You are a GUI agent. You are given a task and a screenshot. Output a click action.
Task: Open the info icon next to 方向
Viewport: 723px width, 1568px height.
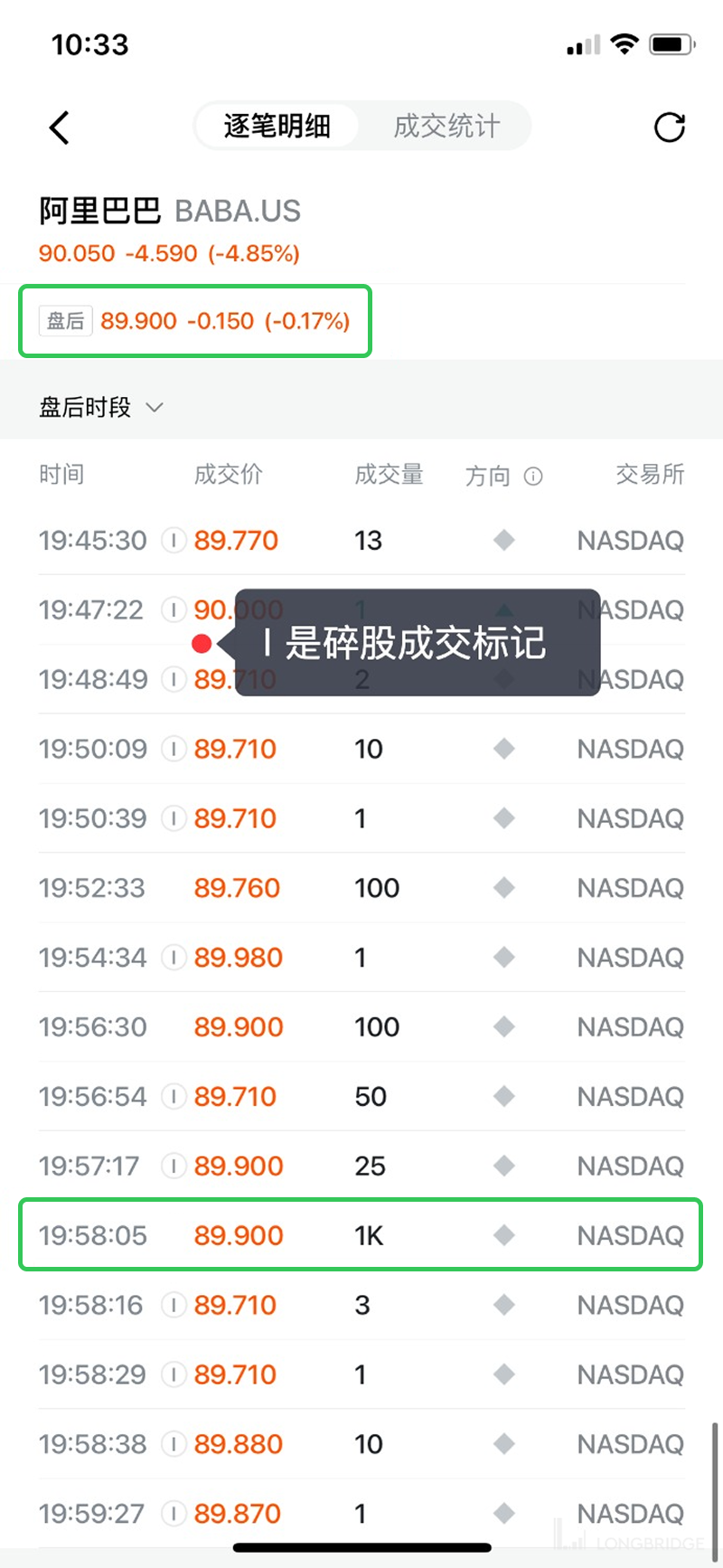click(x=533, y=476)
